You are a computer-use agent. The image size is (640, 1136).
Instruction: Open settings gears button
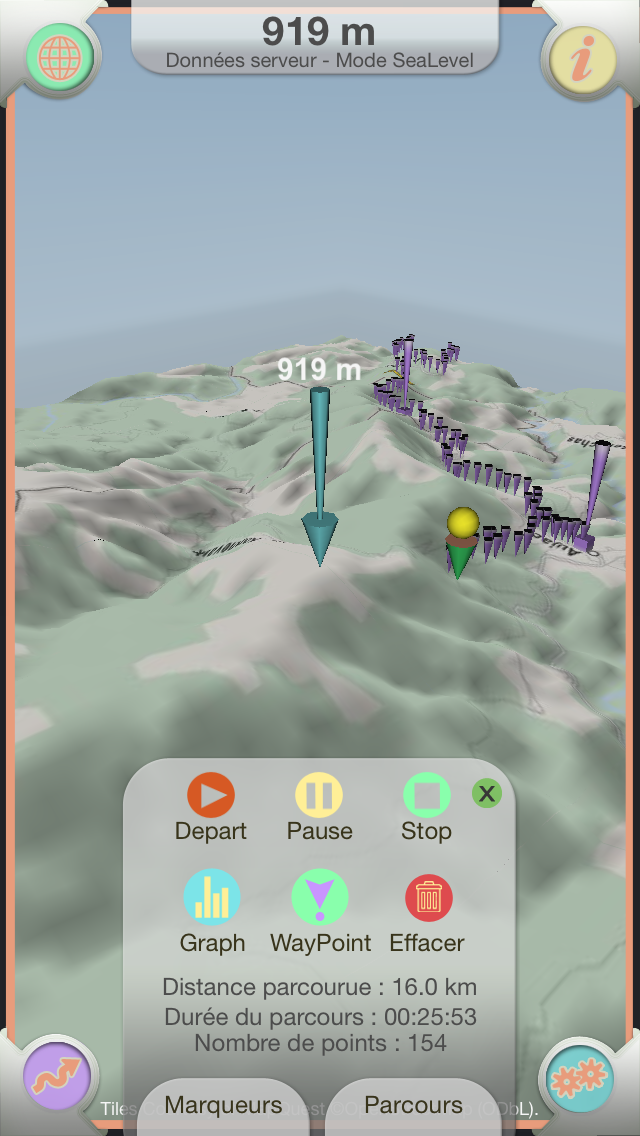[579, 1078]
